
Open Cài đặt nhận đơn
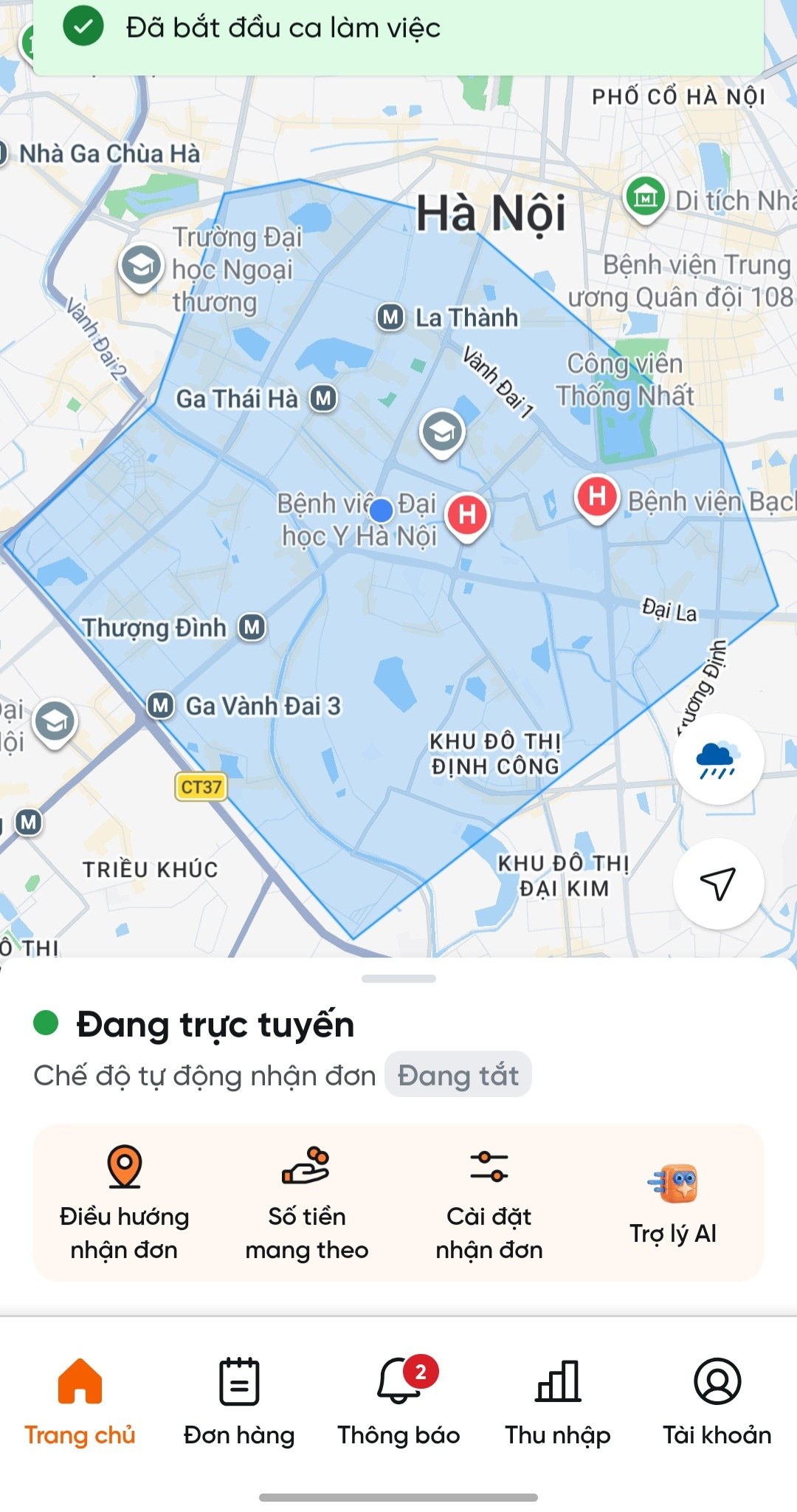[489, 1203]
